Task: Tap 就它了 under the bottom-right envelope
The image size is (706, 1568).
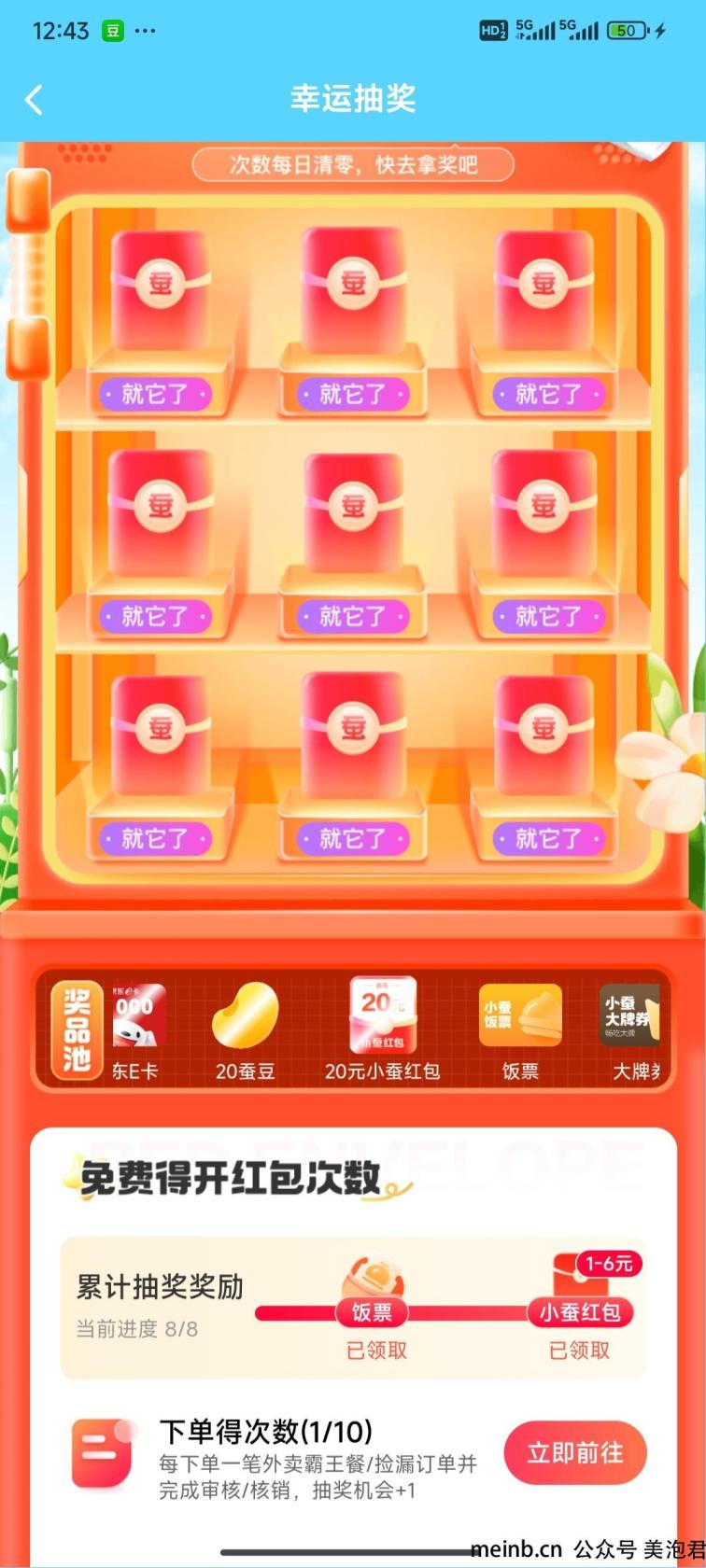Action: (x=549, y=839)
